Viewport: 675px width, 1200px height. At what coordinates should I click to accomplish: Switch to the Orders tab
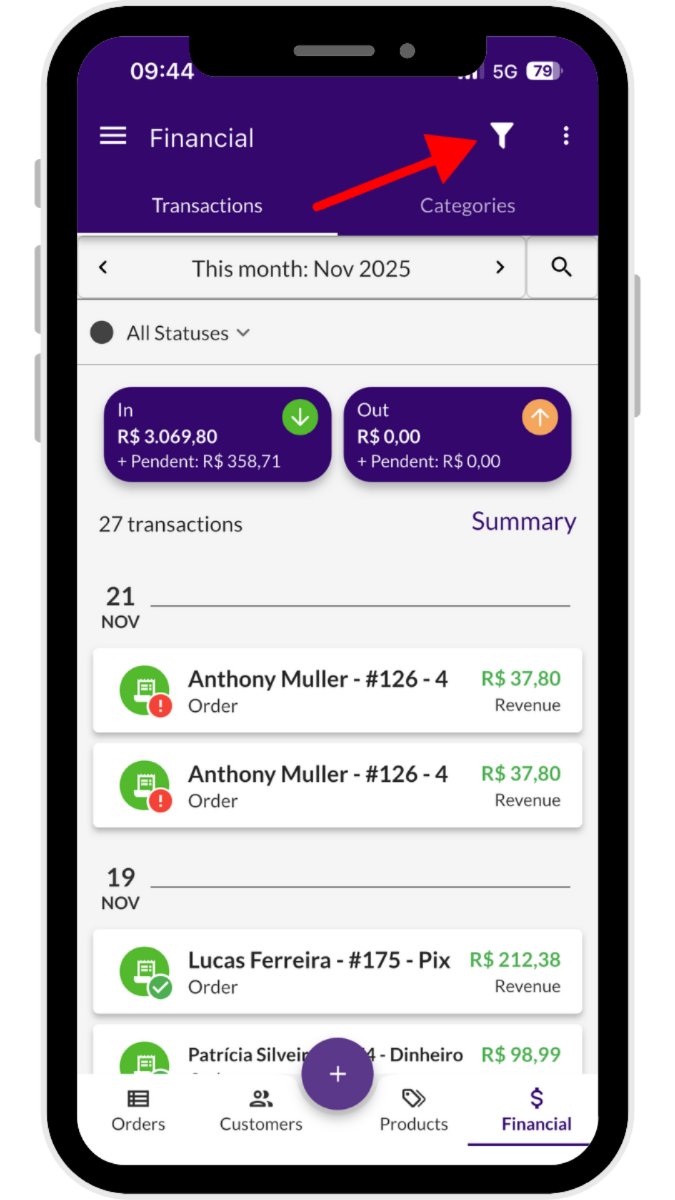tap(138, 1111)
